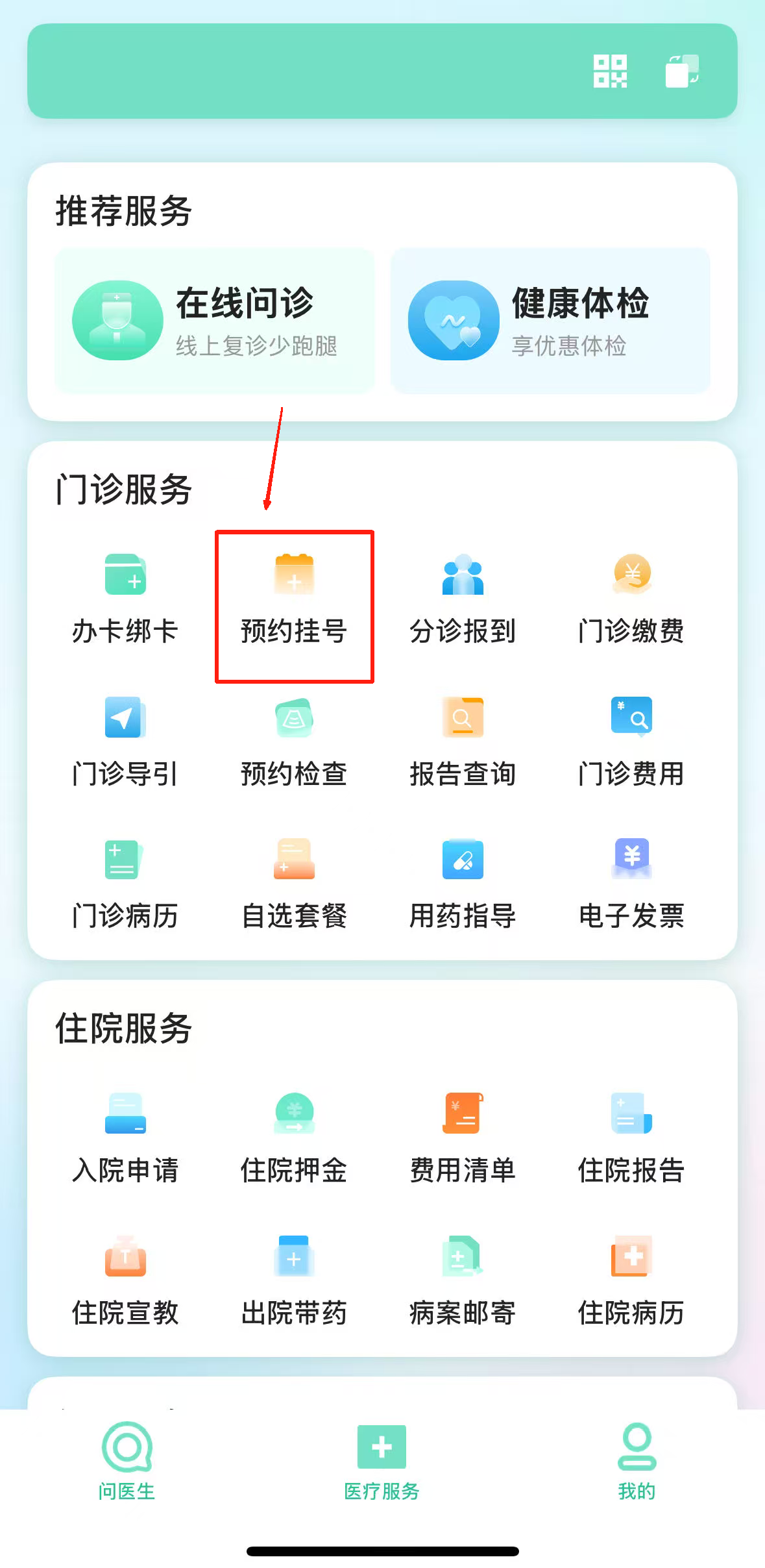The height and width of the screenshot is (1568, 765).
Task: Open 报告查询 report lookup
Action: click(x=463, y=741)
